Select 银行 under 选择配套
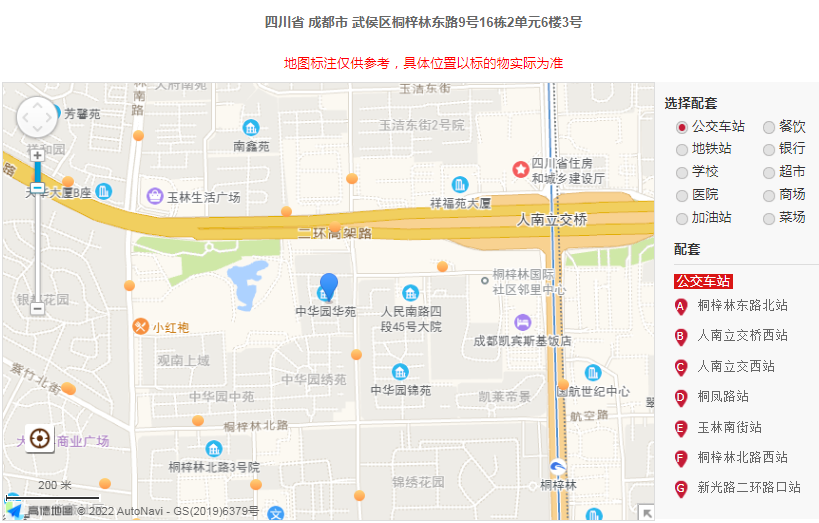819x523 pixels. click(769, 149)
